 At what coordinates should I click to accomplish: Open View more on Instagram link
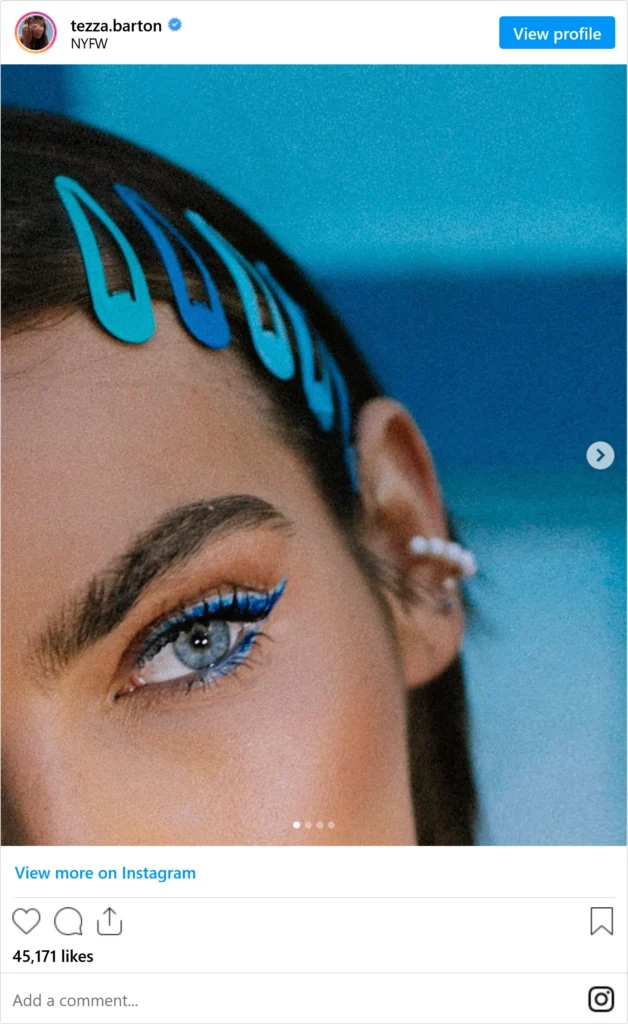tap(105, 873)
